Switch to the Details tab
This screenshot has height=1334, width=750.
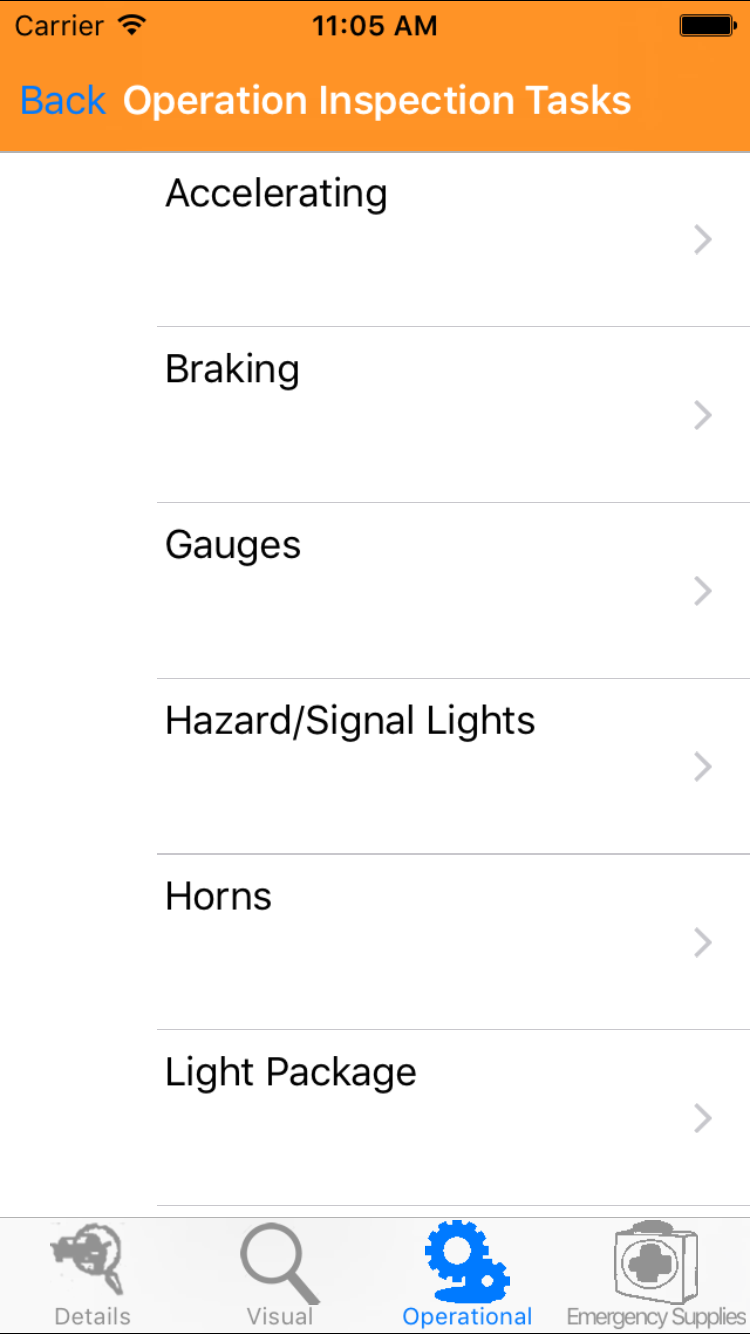click(x=92, y=1275)
